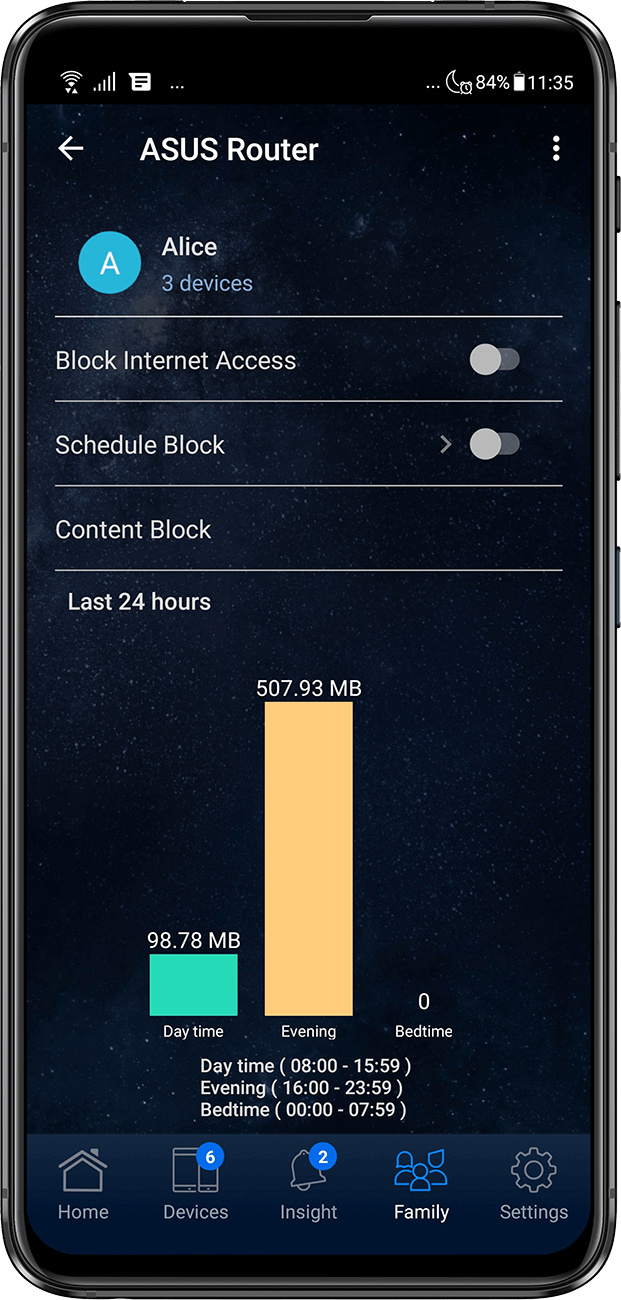Open Content Block settings
The image size is (621, 1300).
[308, 529]
